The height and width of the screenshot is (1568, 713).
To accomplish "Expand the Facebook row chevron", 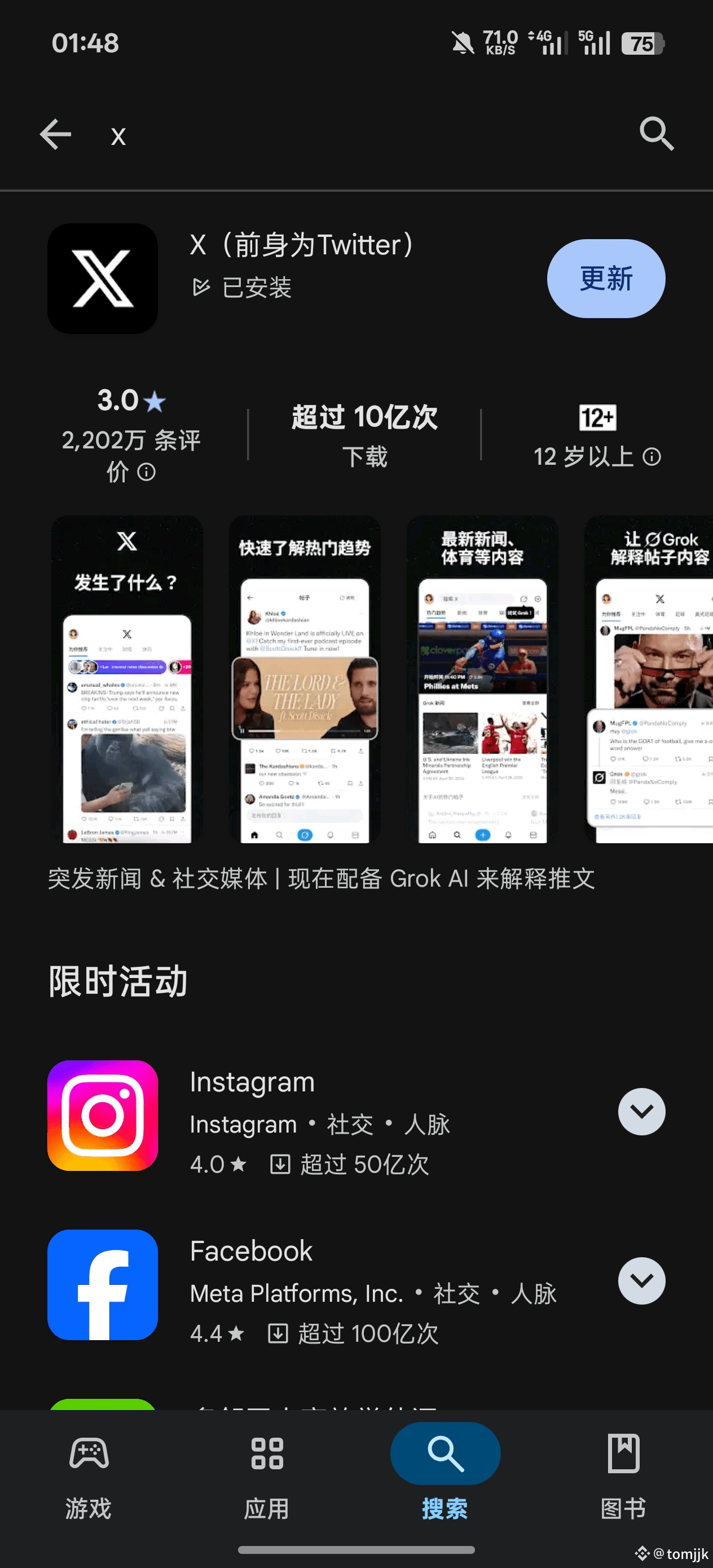I will [x=641, y=1281].
